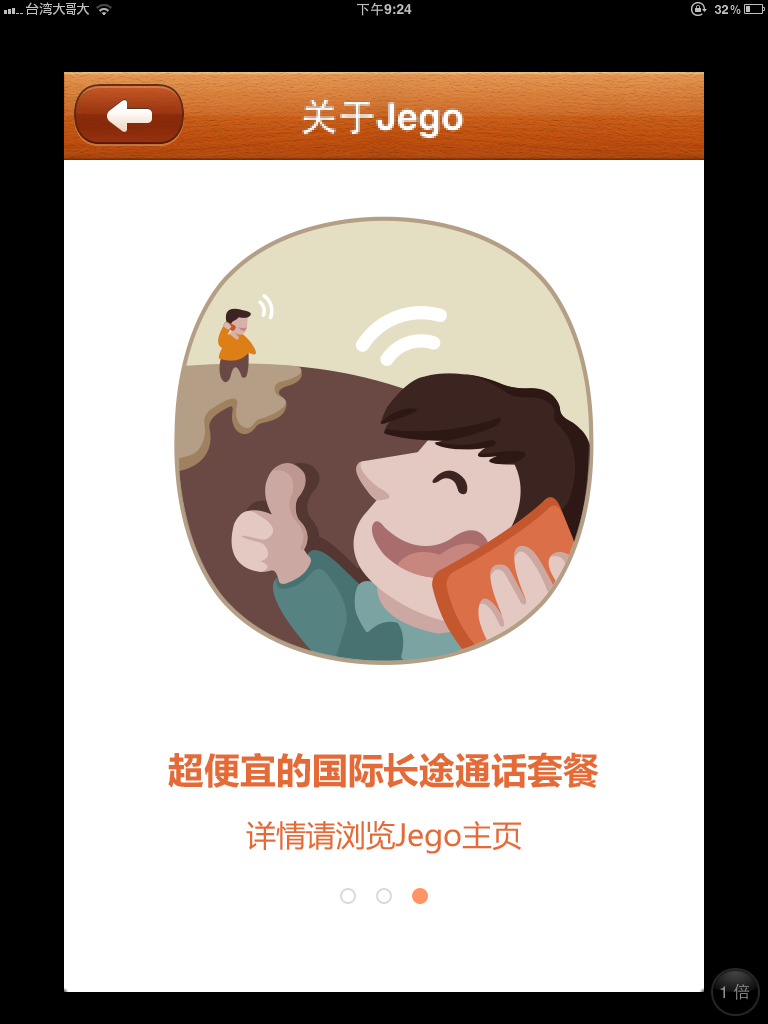Select the first page indicator dot
The width and height of the screenshot is (768, 1024).
point(348,896)
